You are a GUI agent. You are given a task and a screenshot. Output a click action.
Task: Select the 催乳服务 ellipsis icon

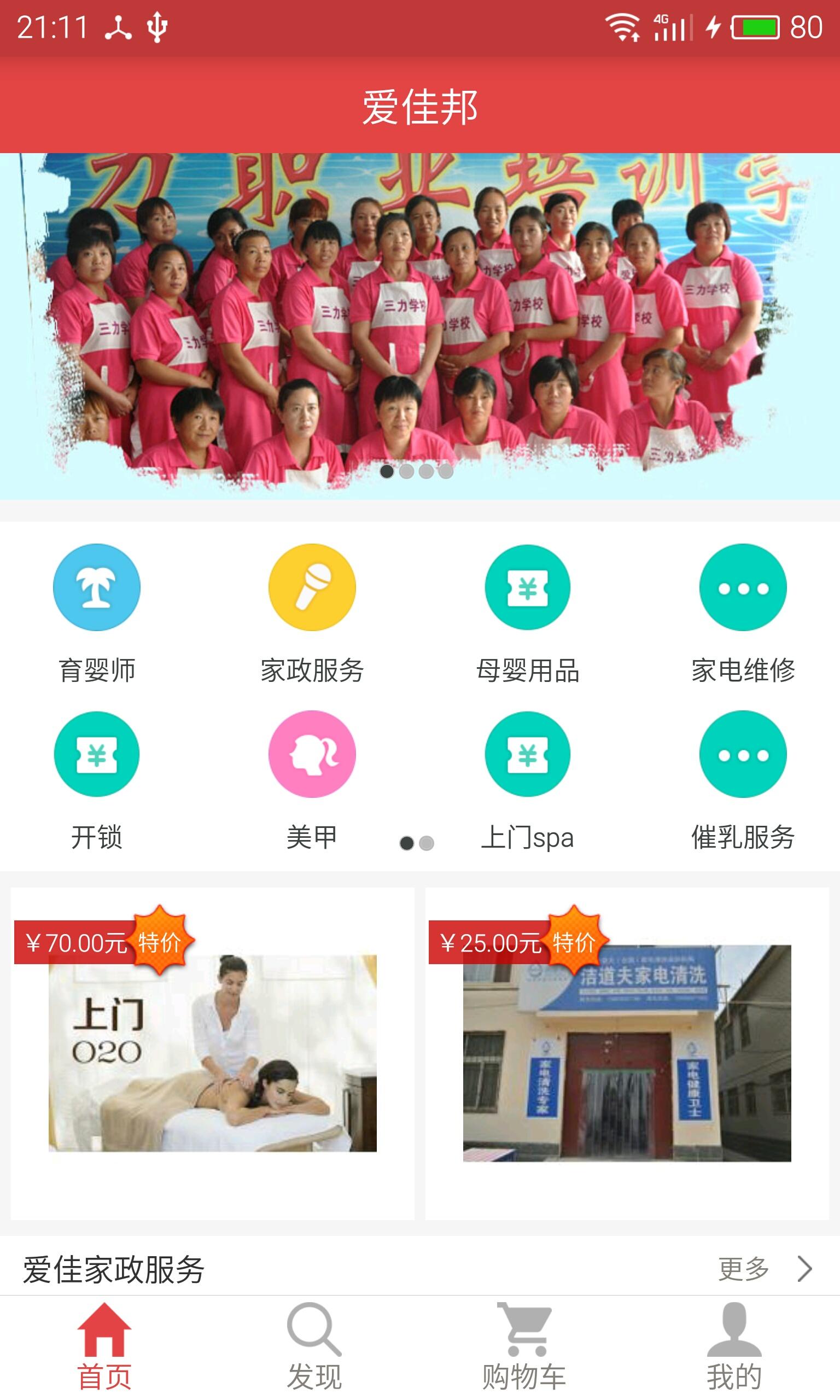tap(743, 755)
